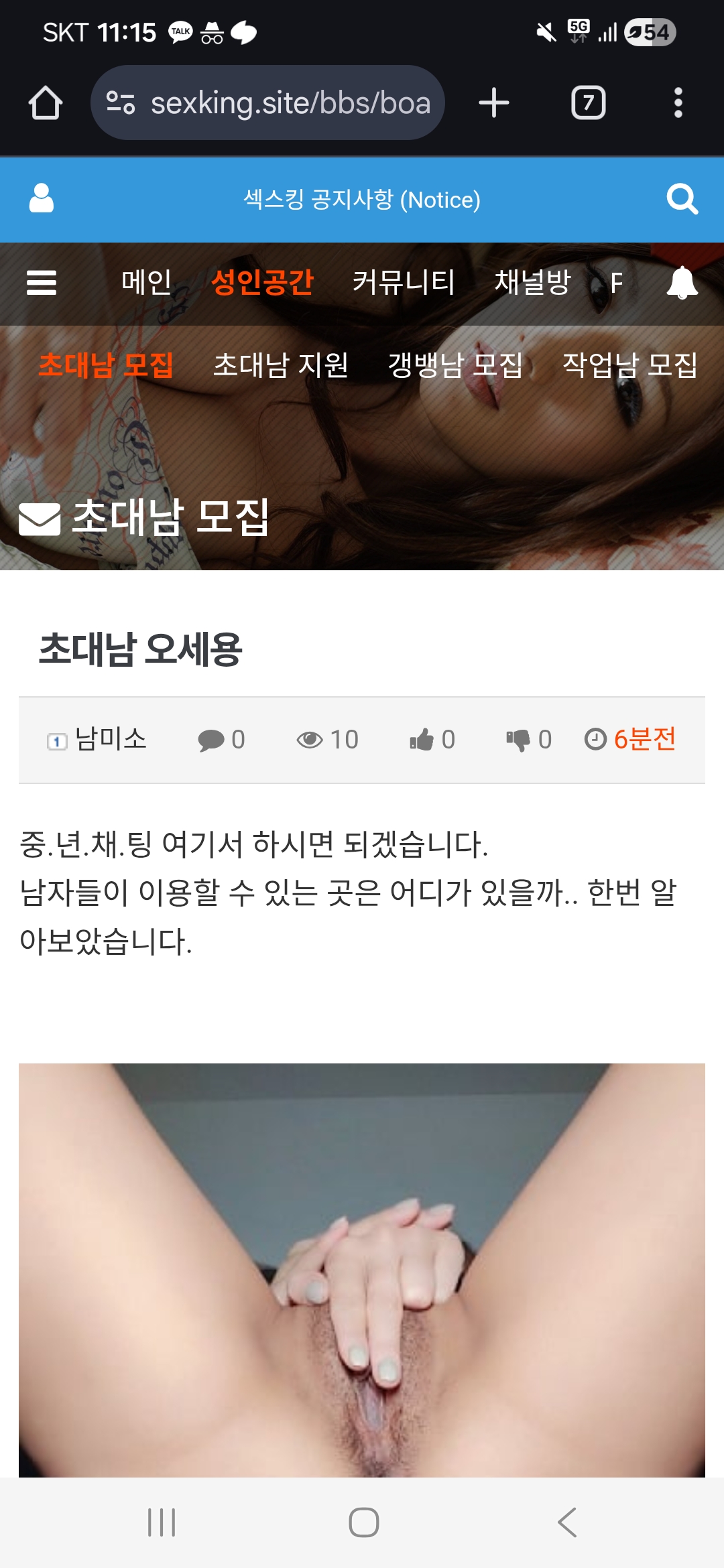Viewport: 724px width, 1568px height.
Task: Open the notifications bell
Action: click(x=682, y=282)
